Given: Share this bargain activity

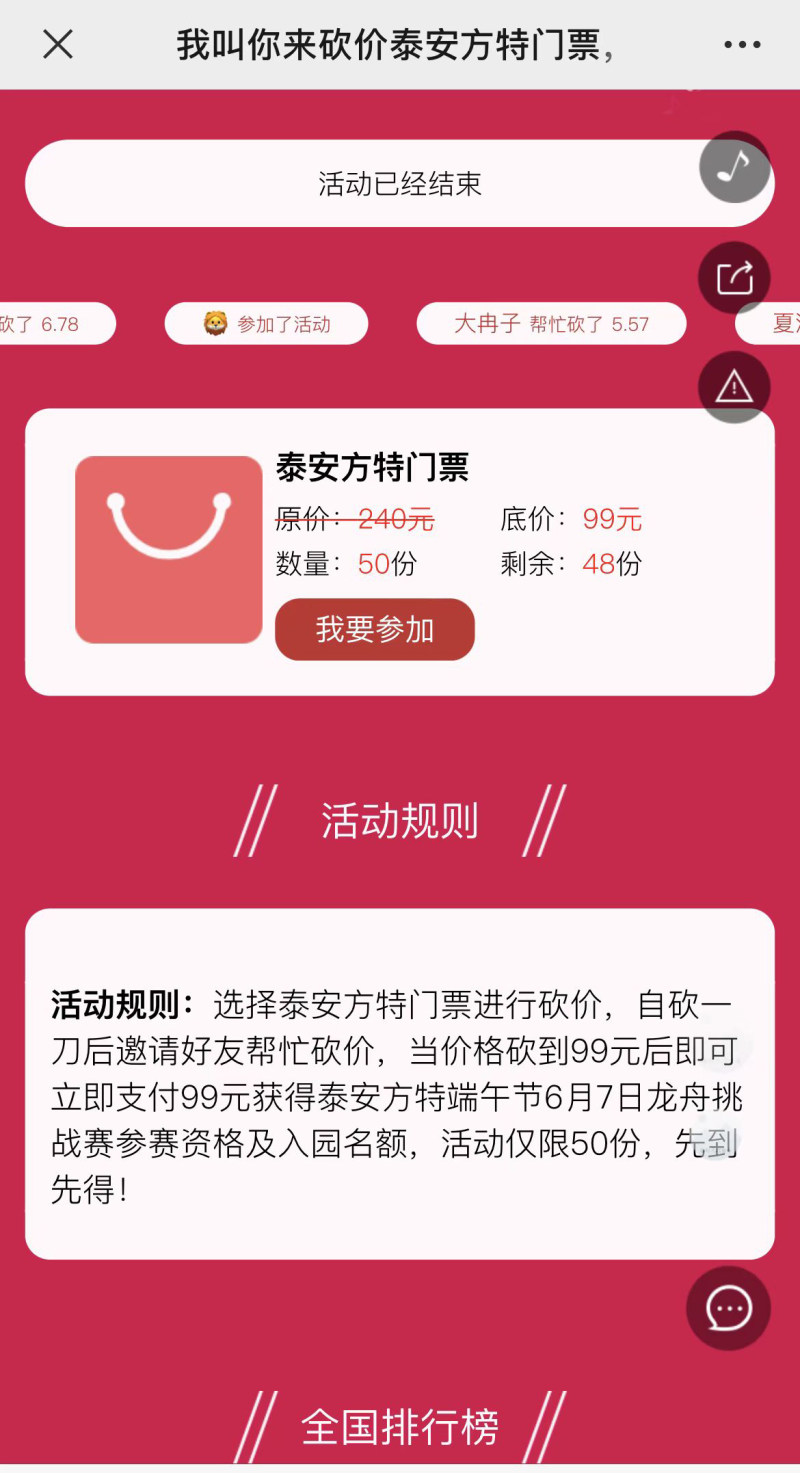Looking at the screenshot, I should 734,277.
